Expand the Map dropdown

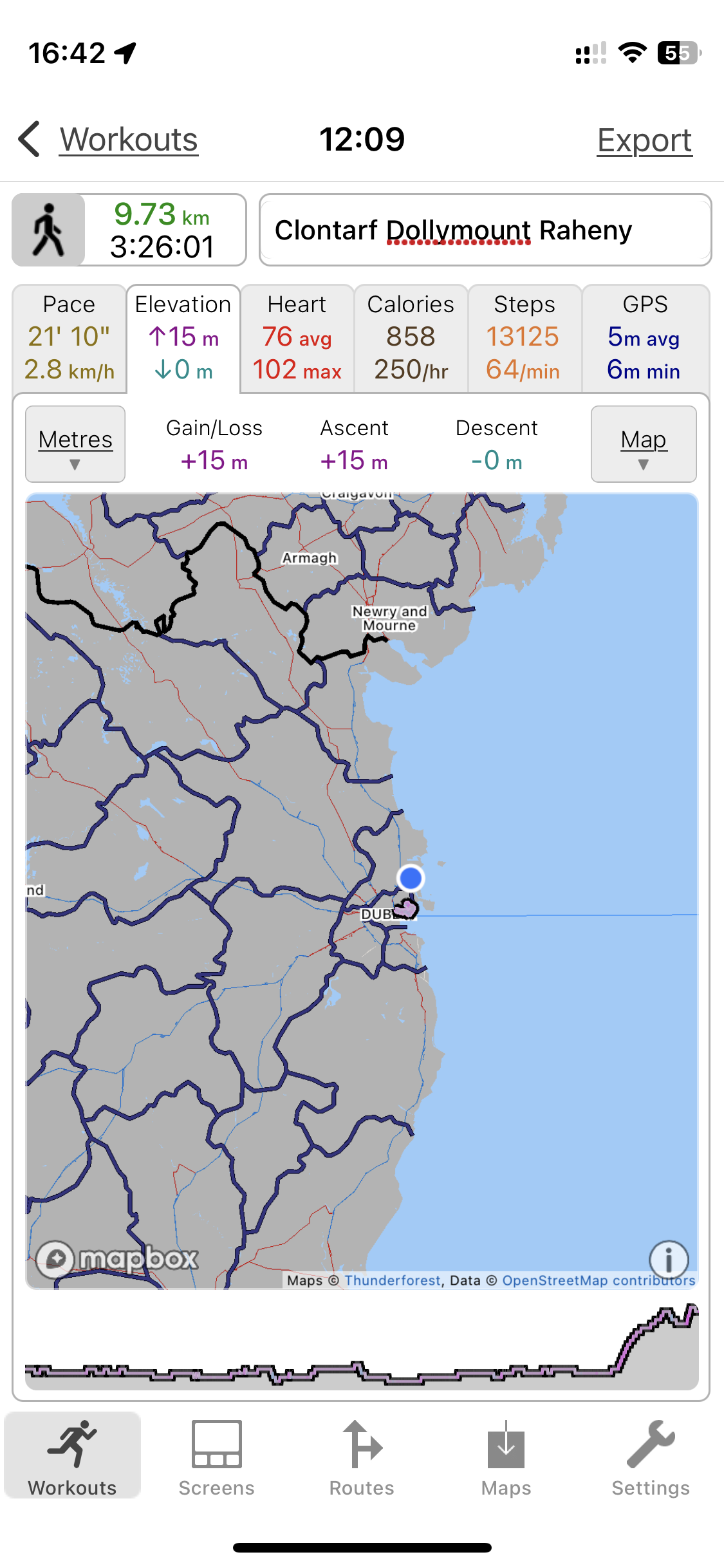pyautogui.click(x=644, y=444)
